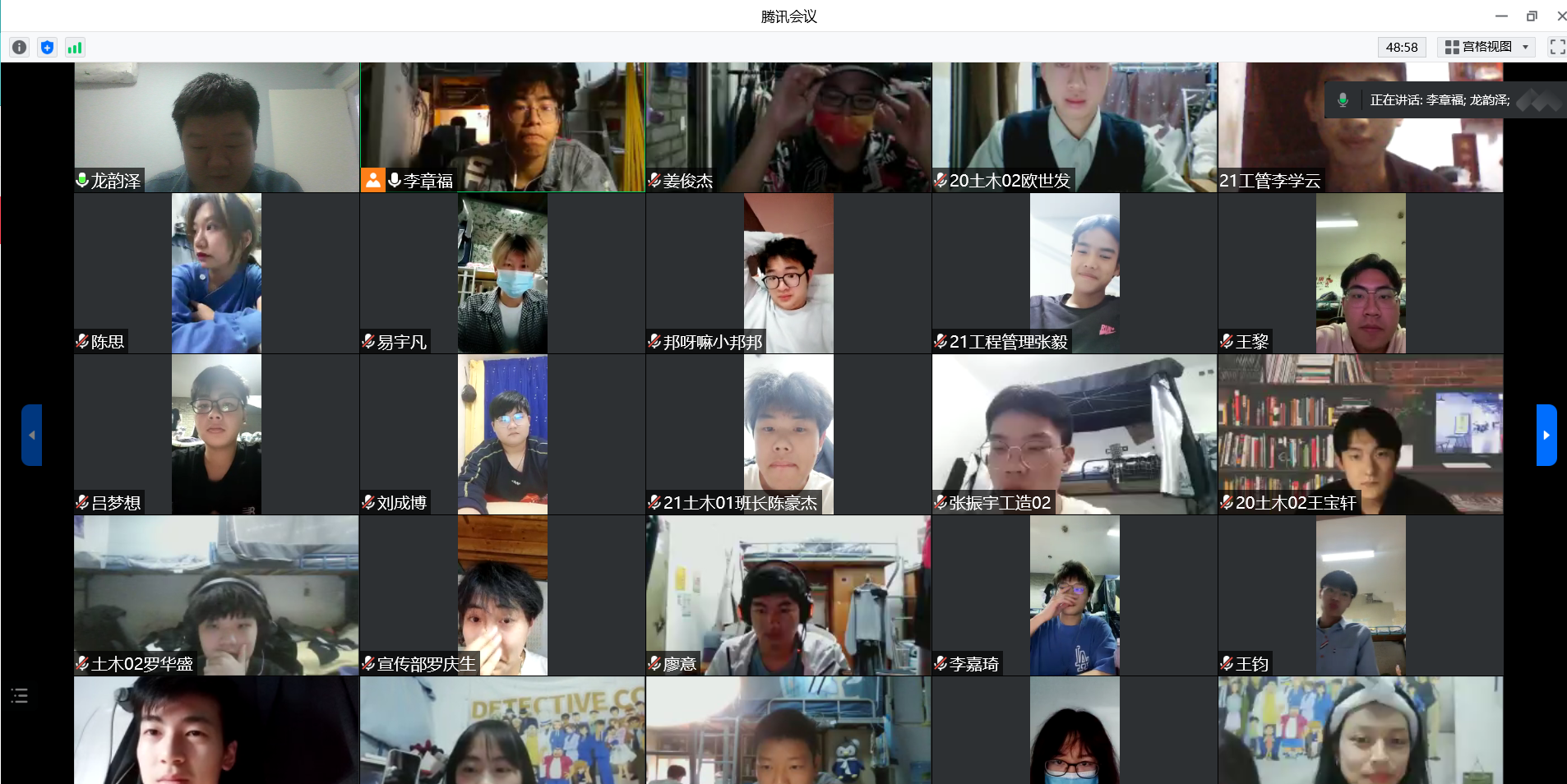Go to the previous page of participants
The image size is (1567, 784).
tap(31, 435)
